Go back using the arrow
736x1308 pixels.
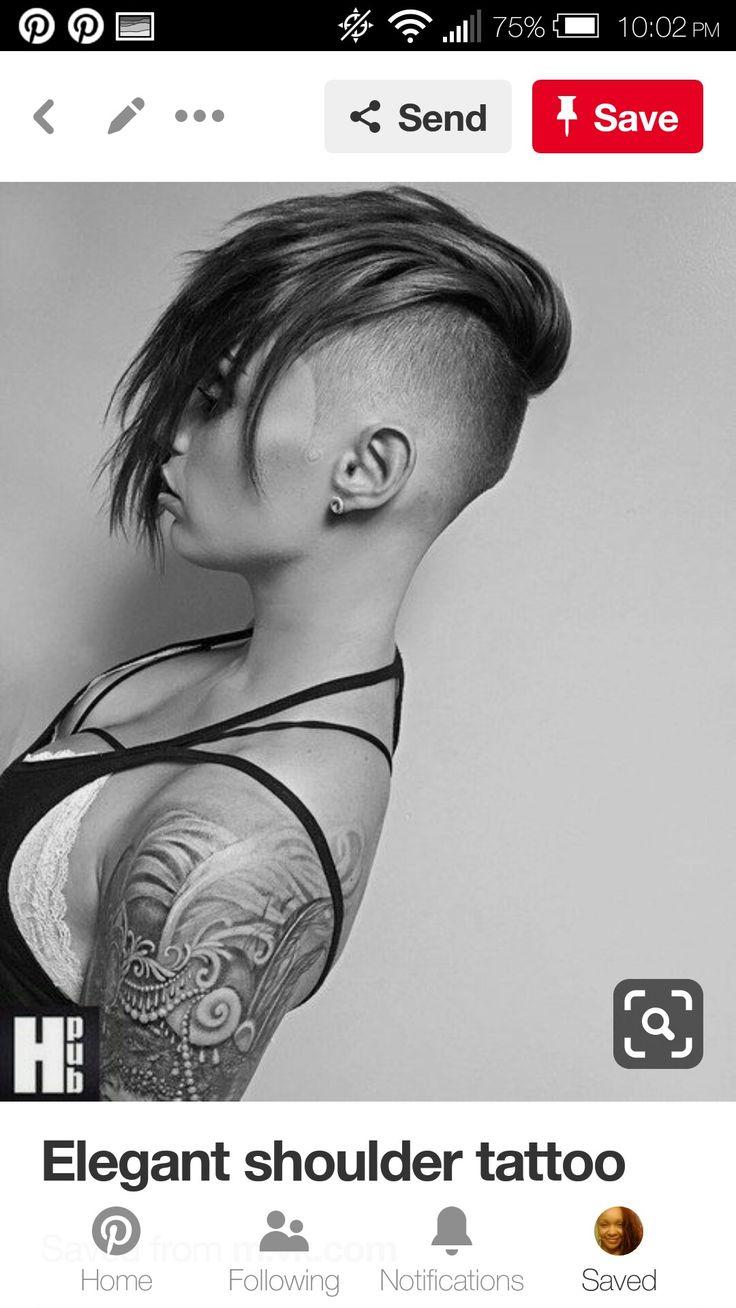click(43, 117)
